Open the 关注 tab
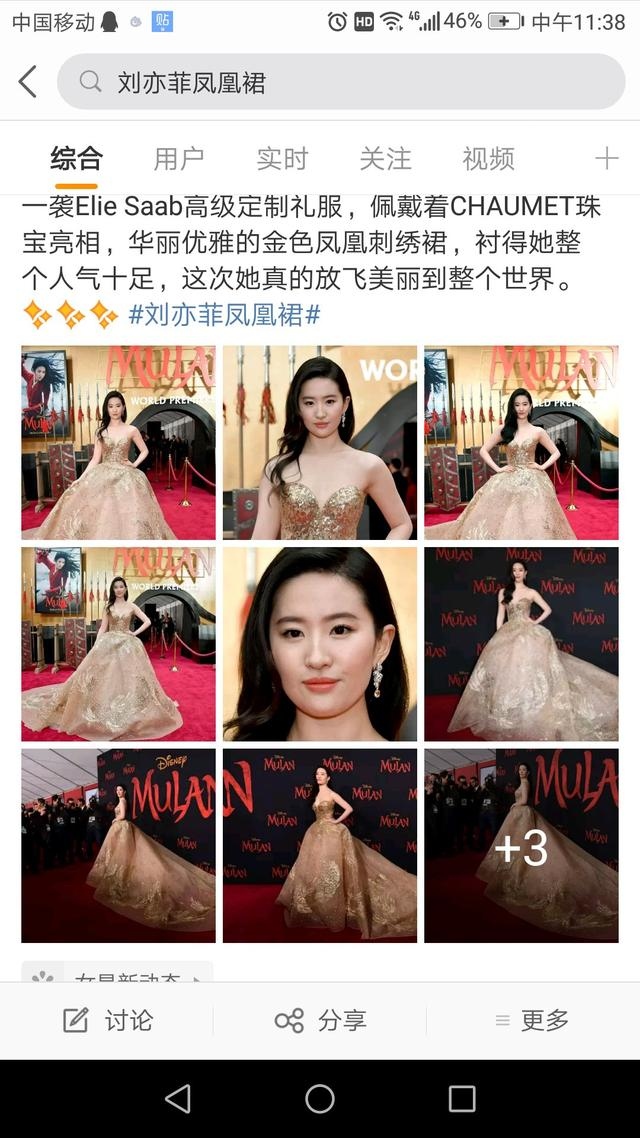Screen dimensions: 640x1138 coord(385,158)
